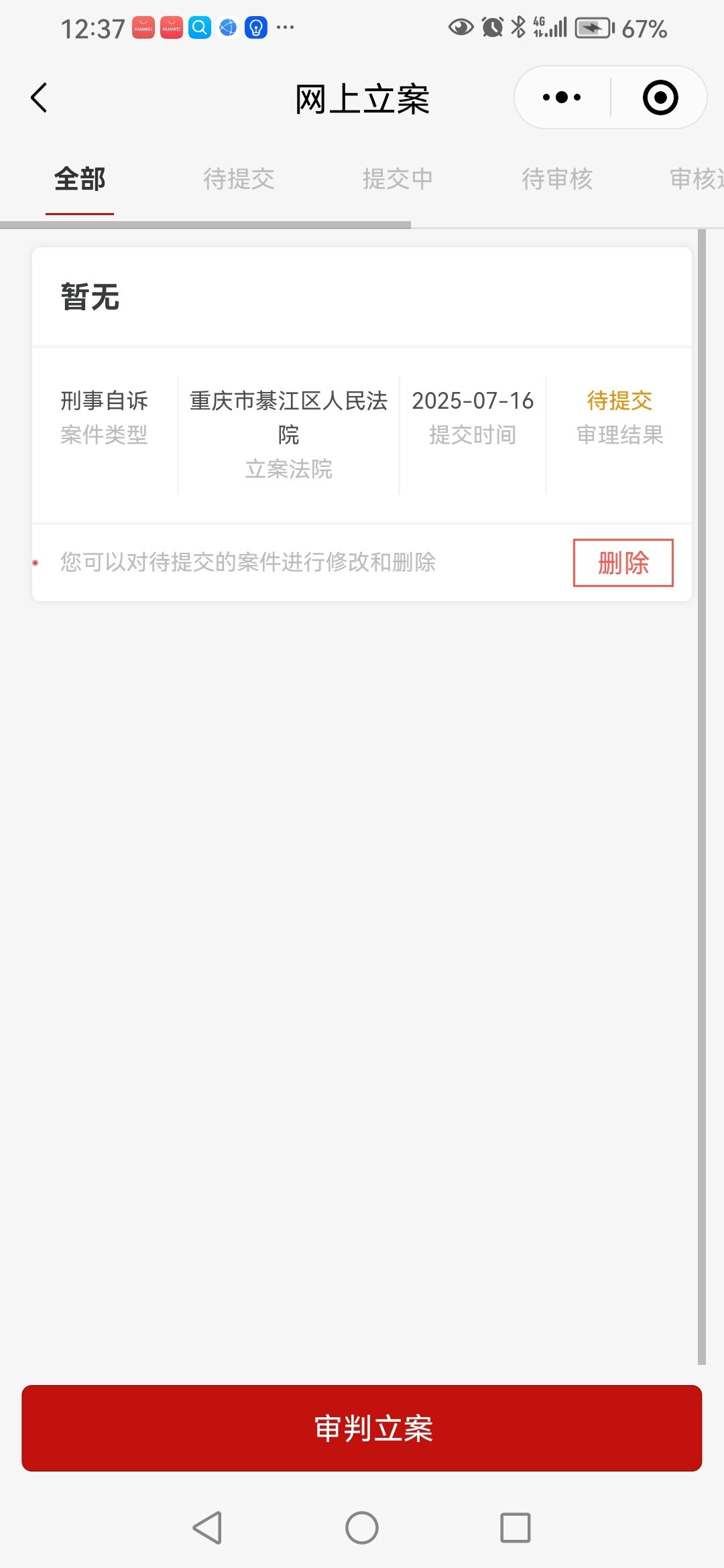Viewport: 724px width, 1568px height.
Task: Close the mini program via the circle icon
Action: click(x=660, y=98)
